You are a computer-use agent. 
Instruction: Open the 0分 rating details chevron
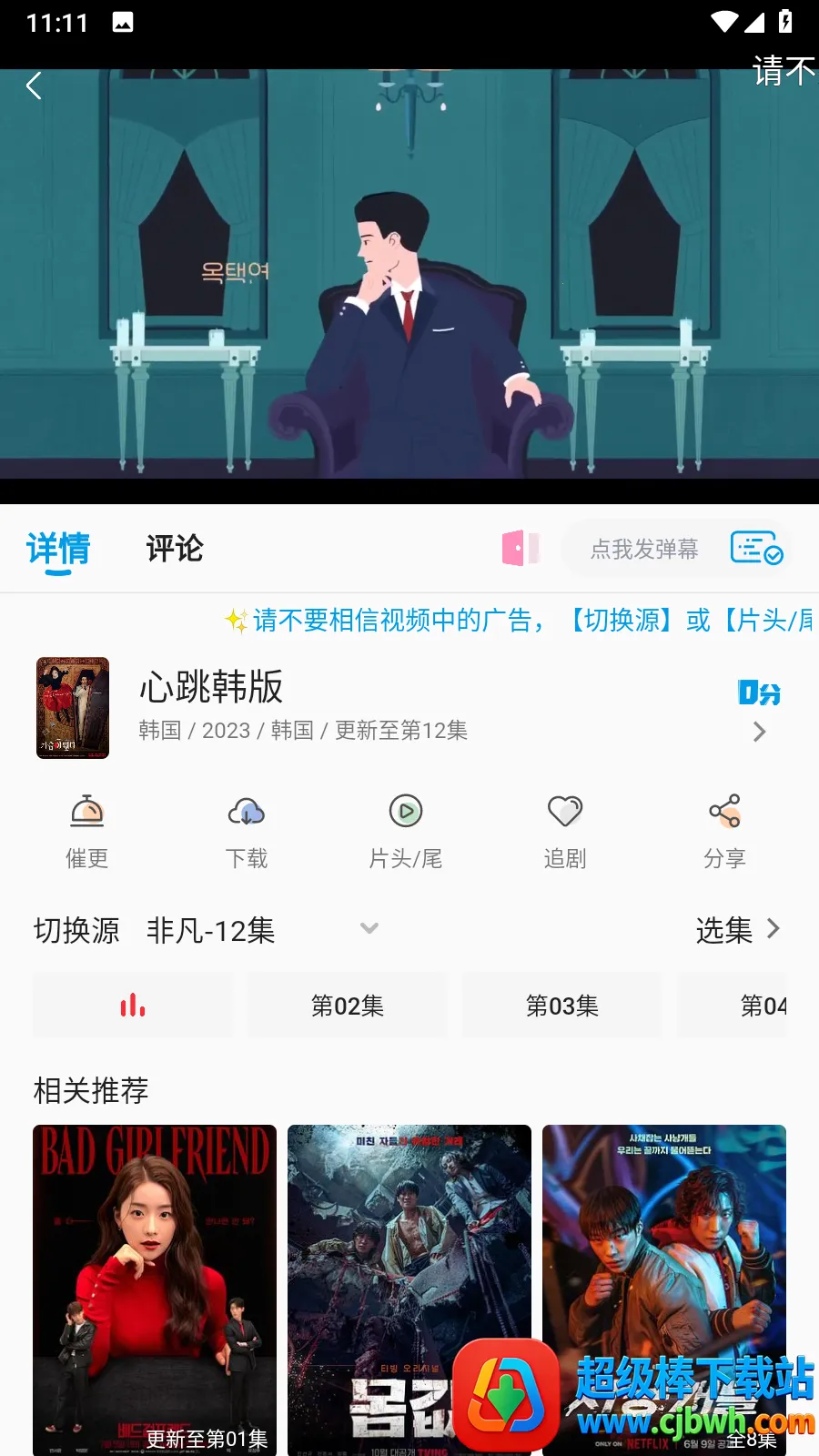click(759, 732)
